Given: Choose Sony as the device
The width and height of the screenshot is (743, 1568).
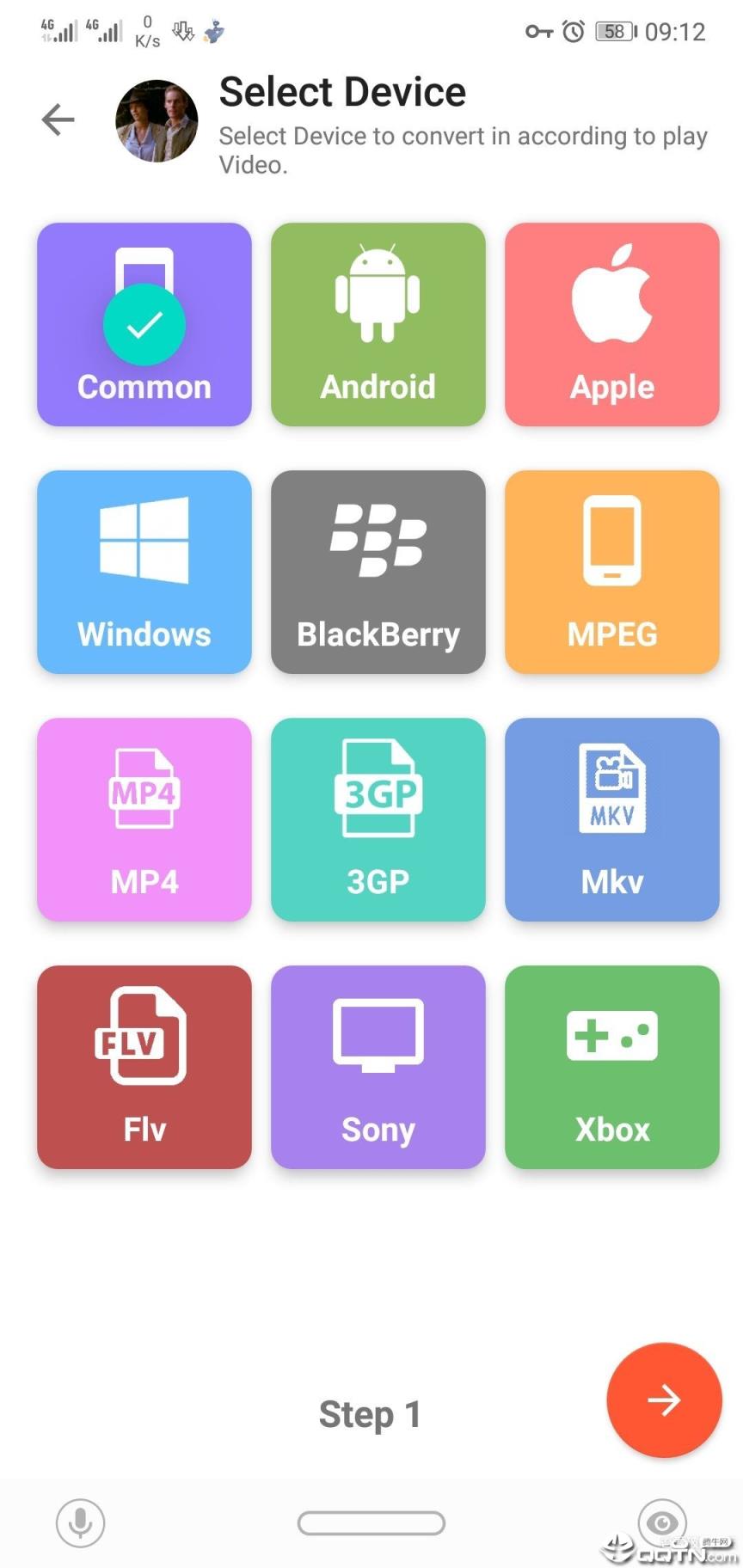Looking at the screenshot, I should click(378, 1067).
